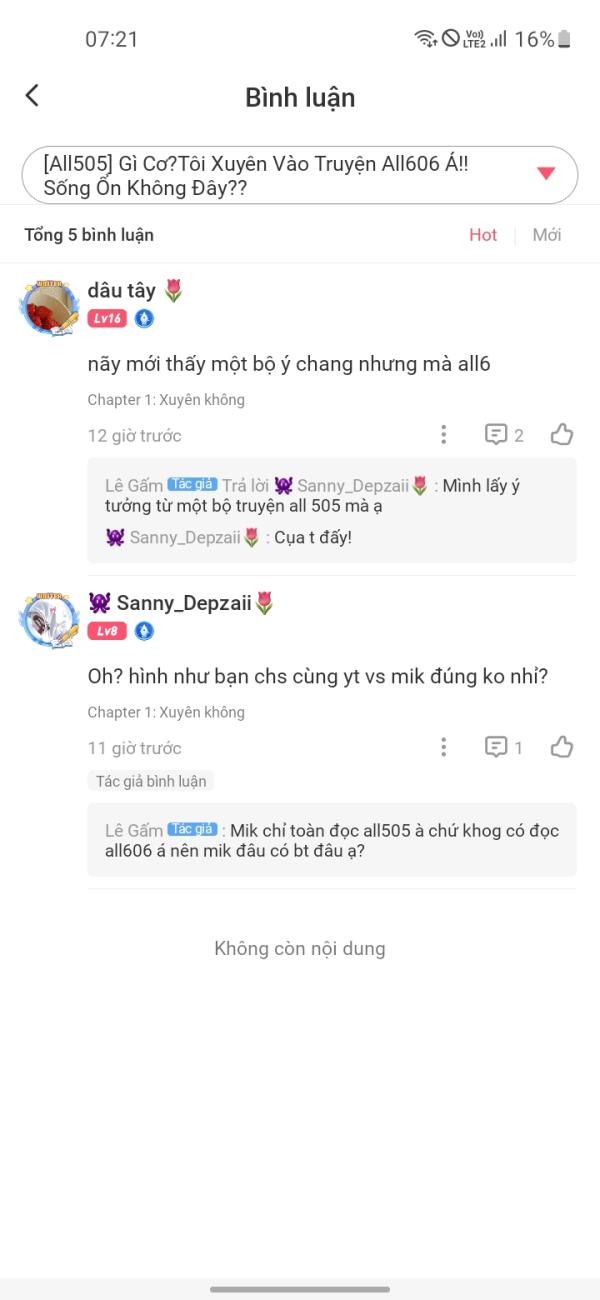Go back using the top-left arrow
600x1300 pixels.
(32, 96)
